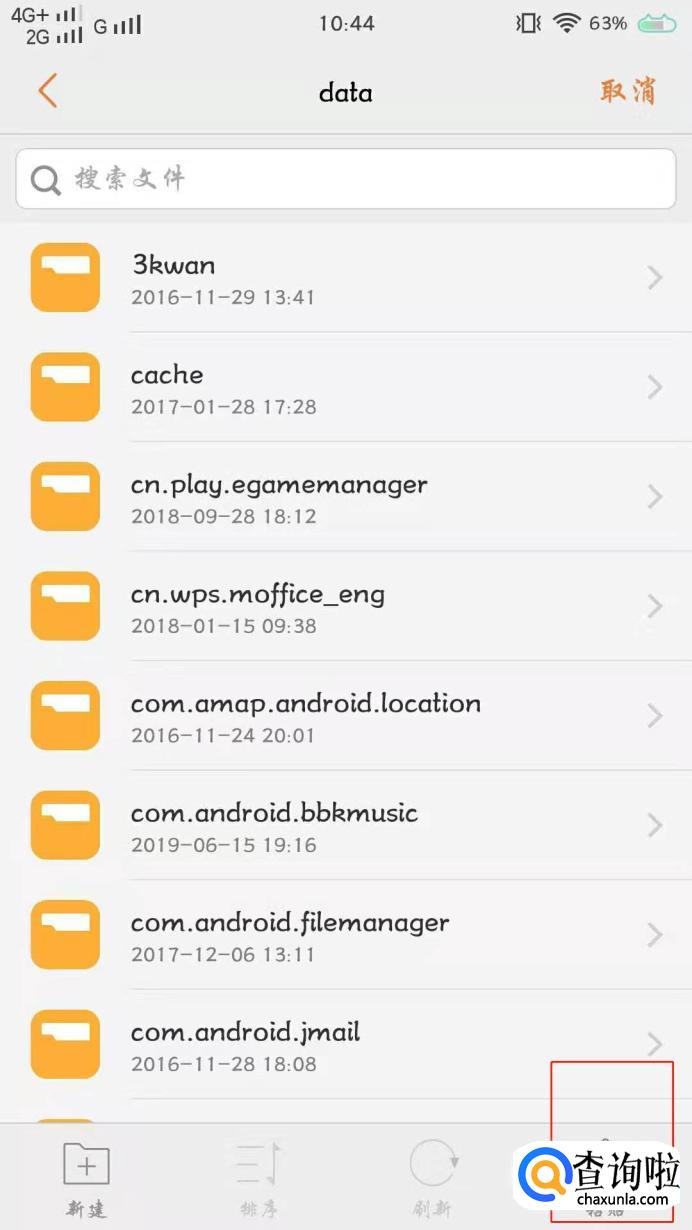Open the cn.wps.moffice_eng folder
The height and width of the screenshot is (1230, 692).
click(346, 607)
